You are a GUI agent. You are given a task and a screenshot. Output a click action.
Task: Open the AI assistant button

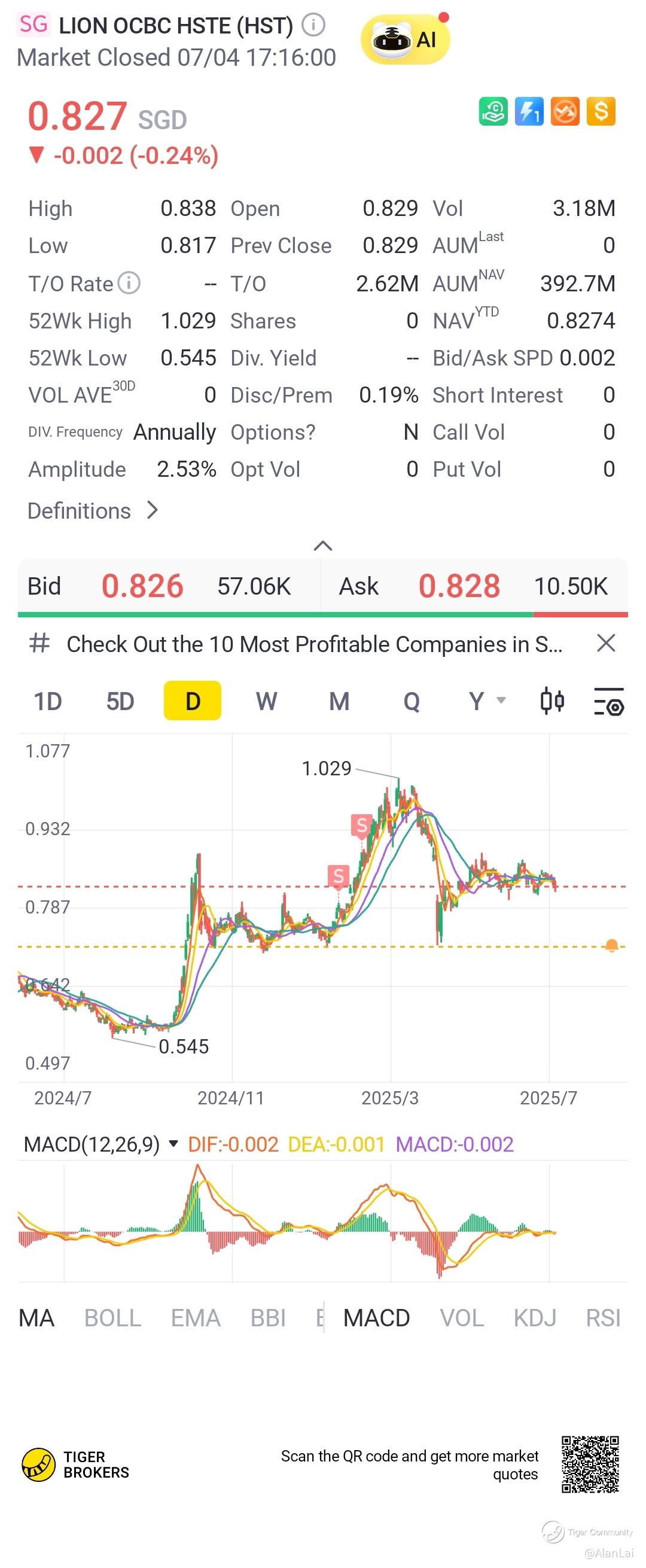pos(405,39)
